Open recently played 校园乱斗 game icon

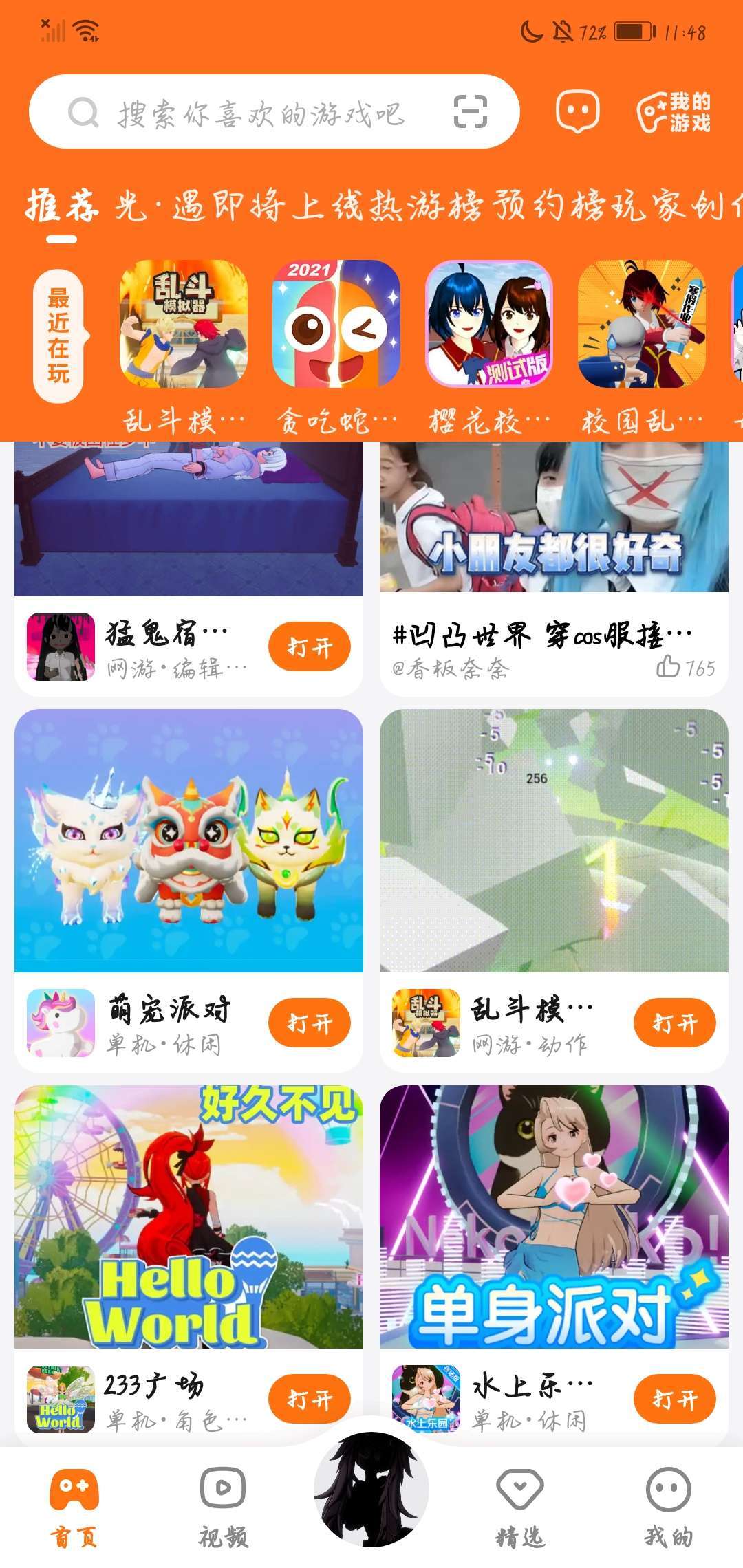(x=642, y=324)
